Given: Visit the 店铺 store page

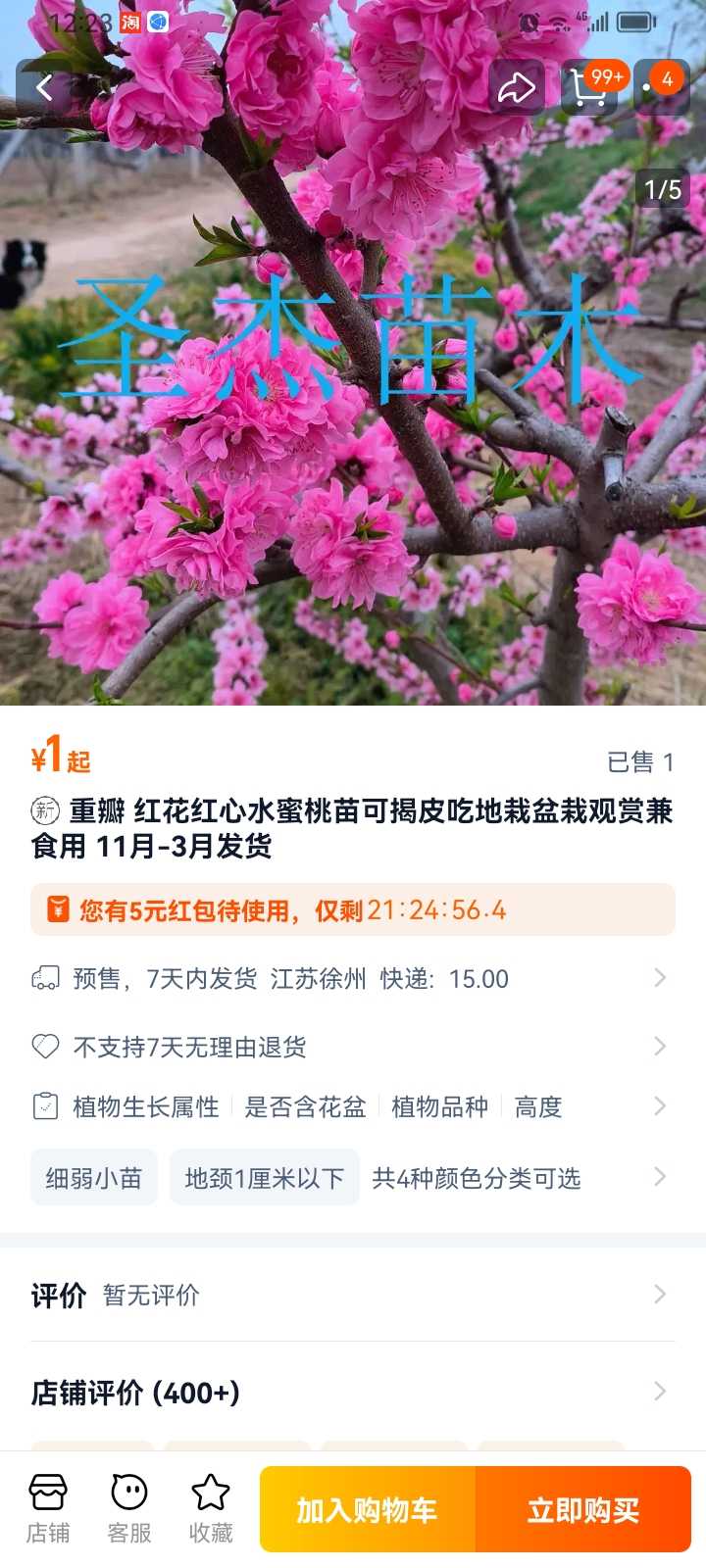Looking at the screenshot, I should click(48, 1509).
